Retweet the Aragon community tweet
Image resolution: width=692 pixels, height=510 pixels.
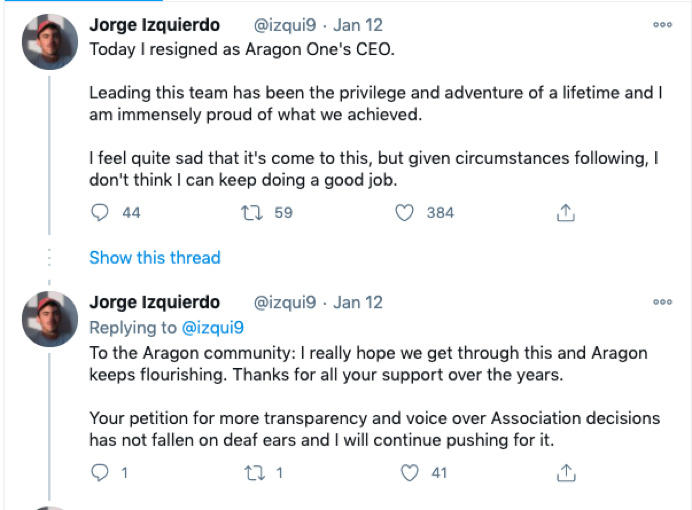[x=253, y=472]
